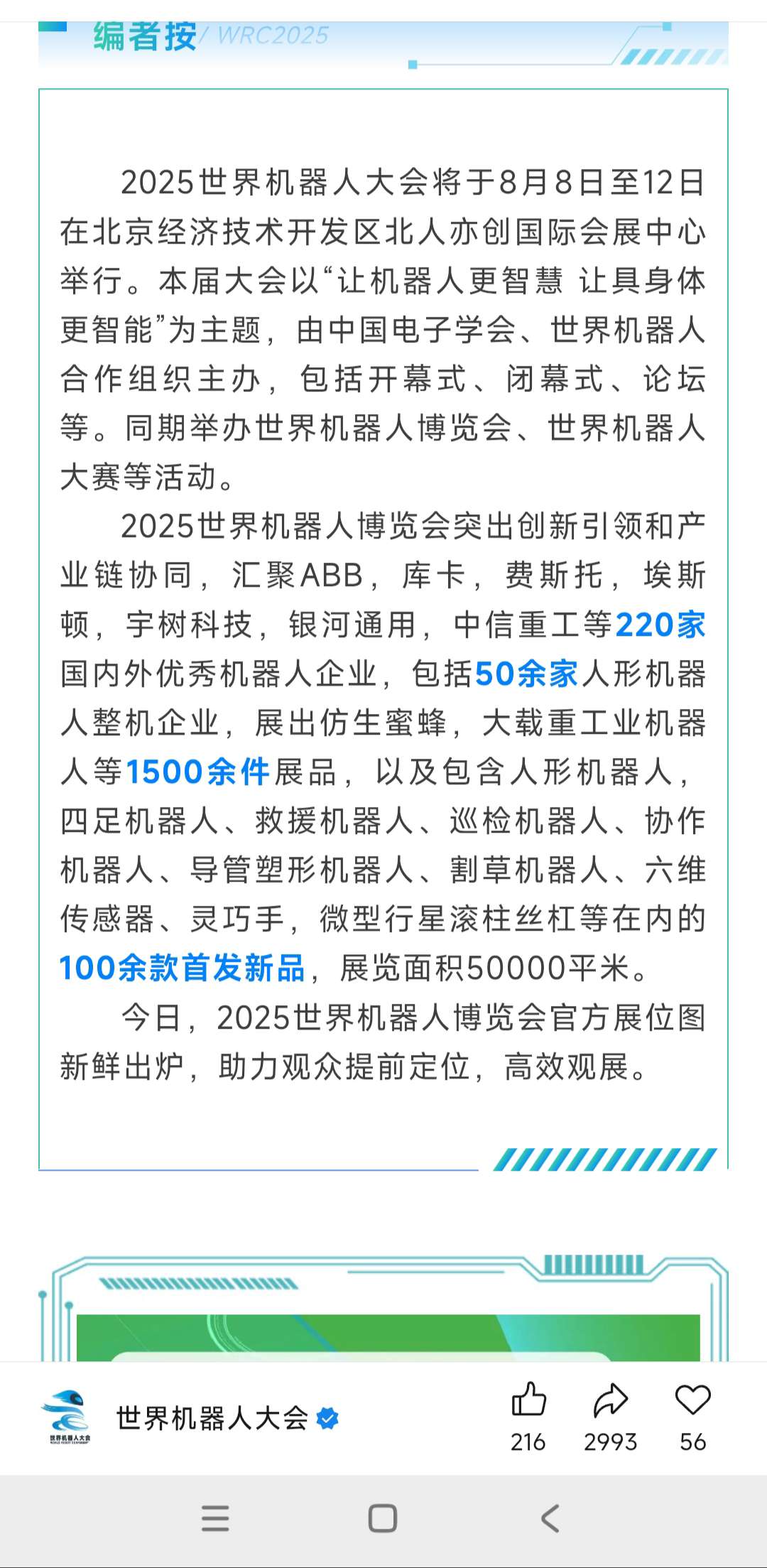The height and width of the screenshot is (1568, 767).
Task: Go back using system back button
Action: coord(550,1518)
